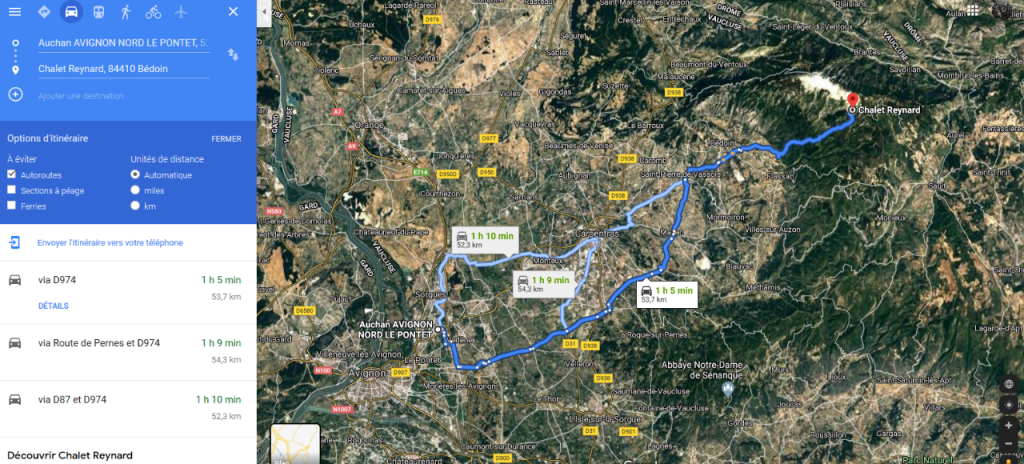Choose cycling travel mode
The height and width of the screenshot is (464, 1024).
[x=153, y=12]
